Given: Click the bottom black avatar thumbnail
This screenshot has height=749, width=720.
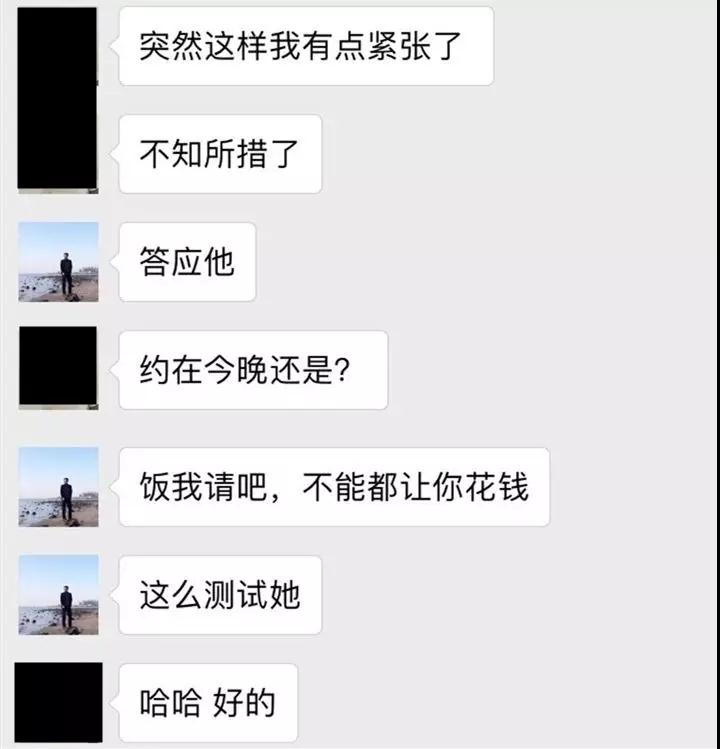Looking at the screenshot, I should click(57, 700).
